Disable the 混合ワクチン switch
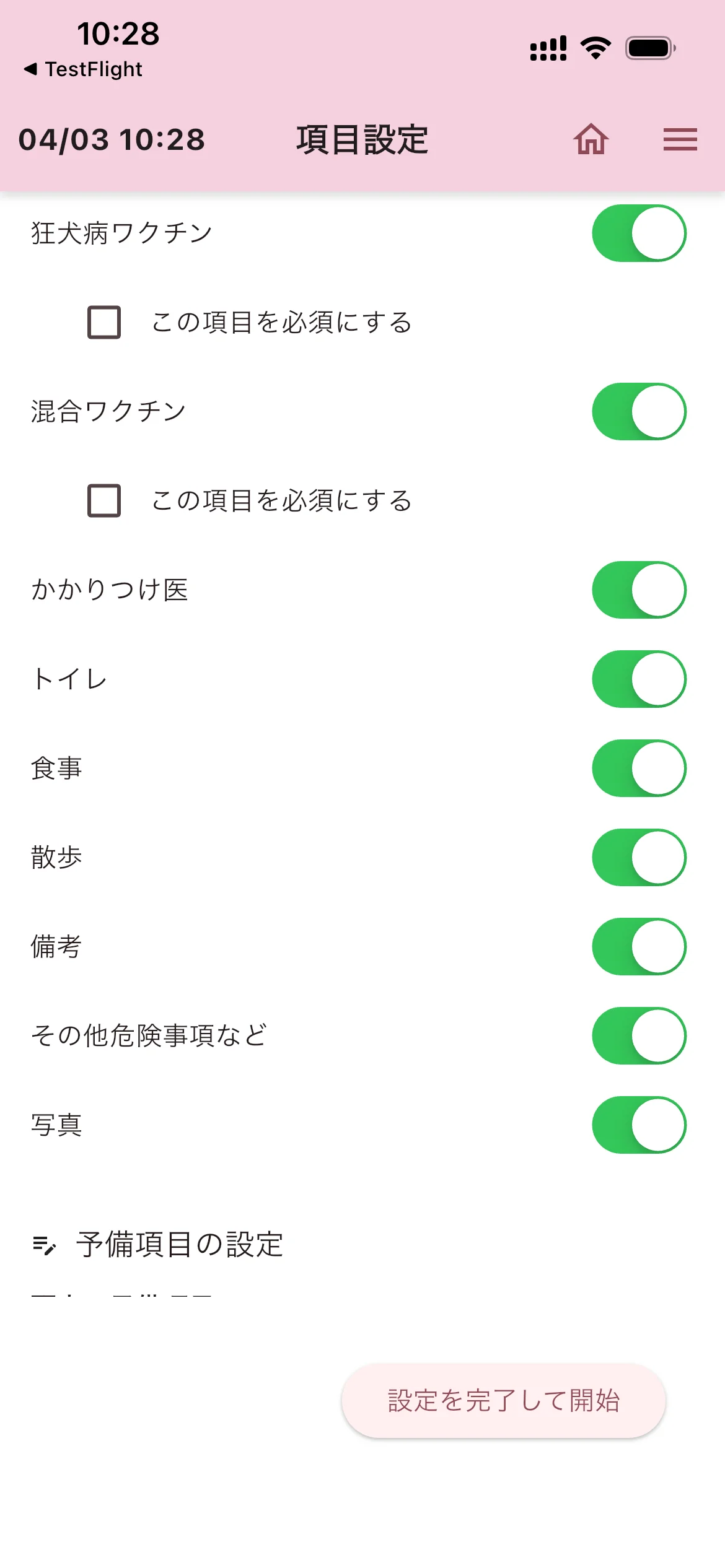The image size is (725, 1568). (639, 412)
